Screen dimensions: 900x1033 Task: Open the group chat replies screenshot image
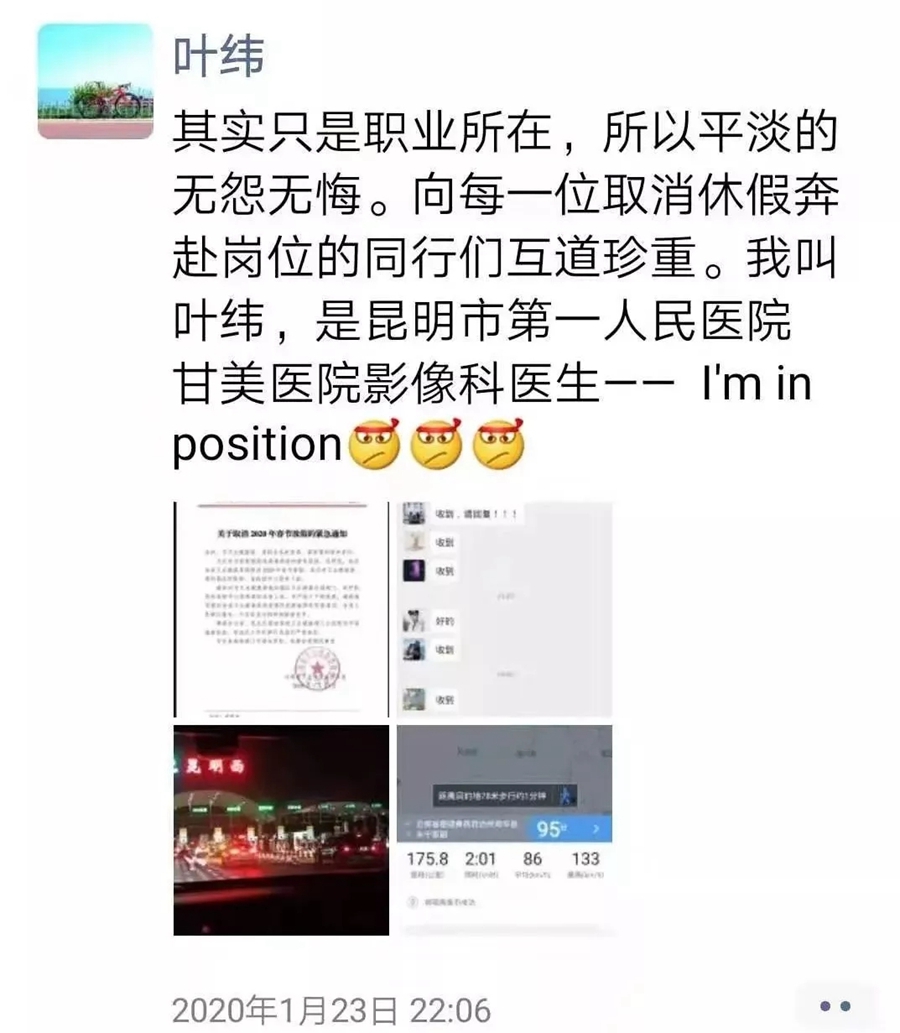[505, 608]
